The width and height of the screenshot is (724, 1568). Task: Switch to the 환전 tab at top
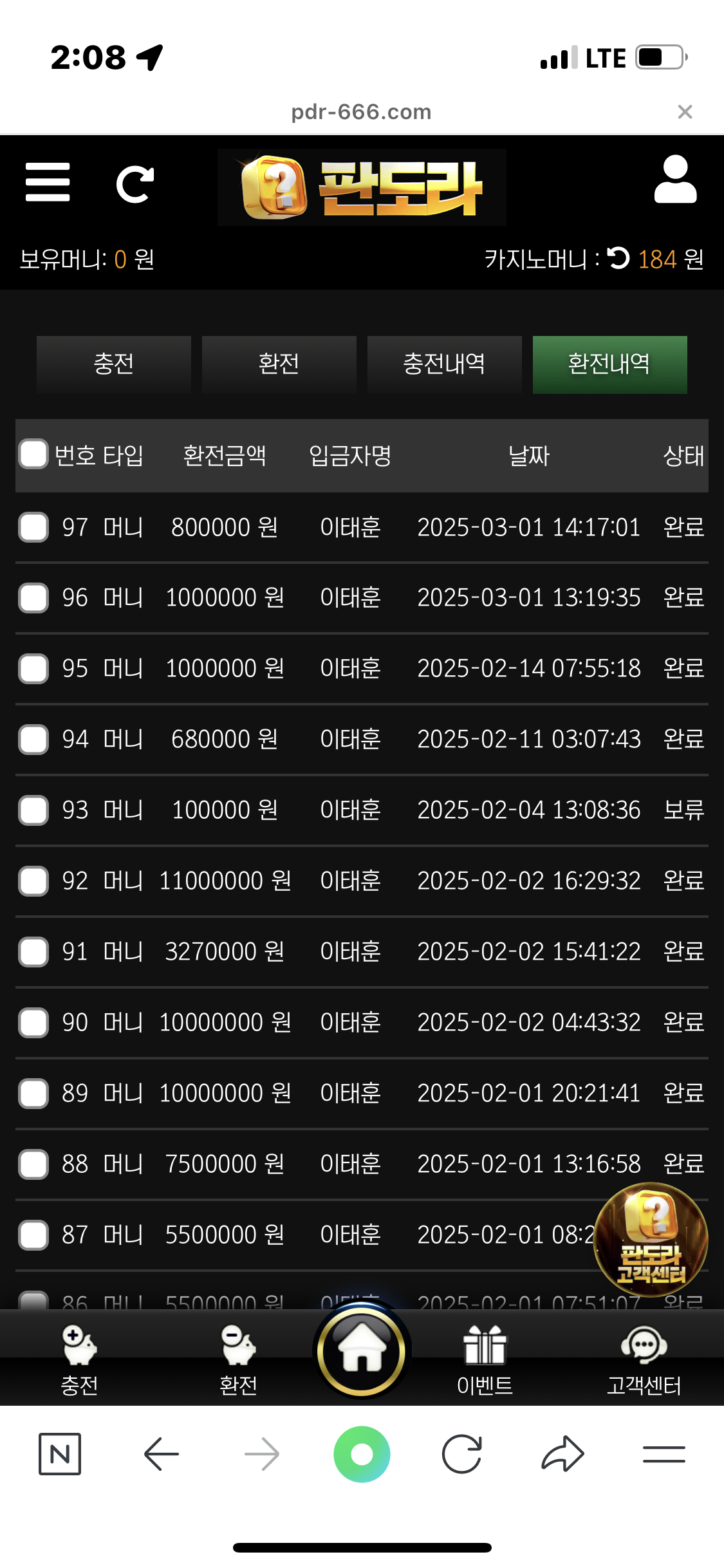(x=279, y=364)
